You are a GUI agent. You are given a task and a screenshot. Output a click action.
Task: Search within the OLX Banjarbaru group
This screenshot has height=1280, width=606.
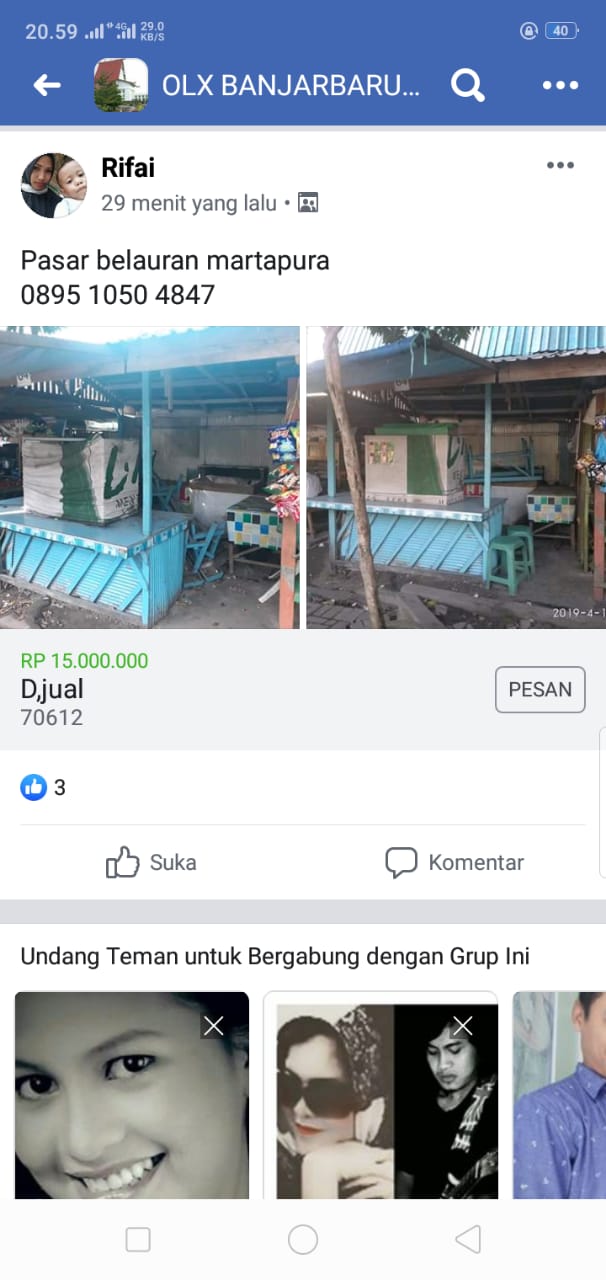pos(467,86)
